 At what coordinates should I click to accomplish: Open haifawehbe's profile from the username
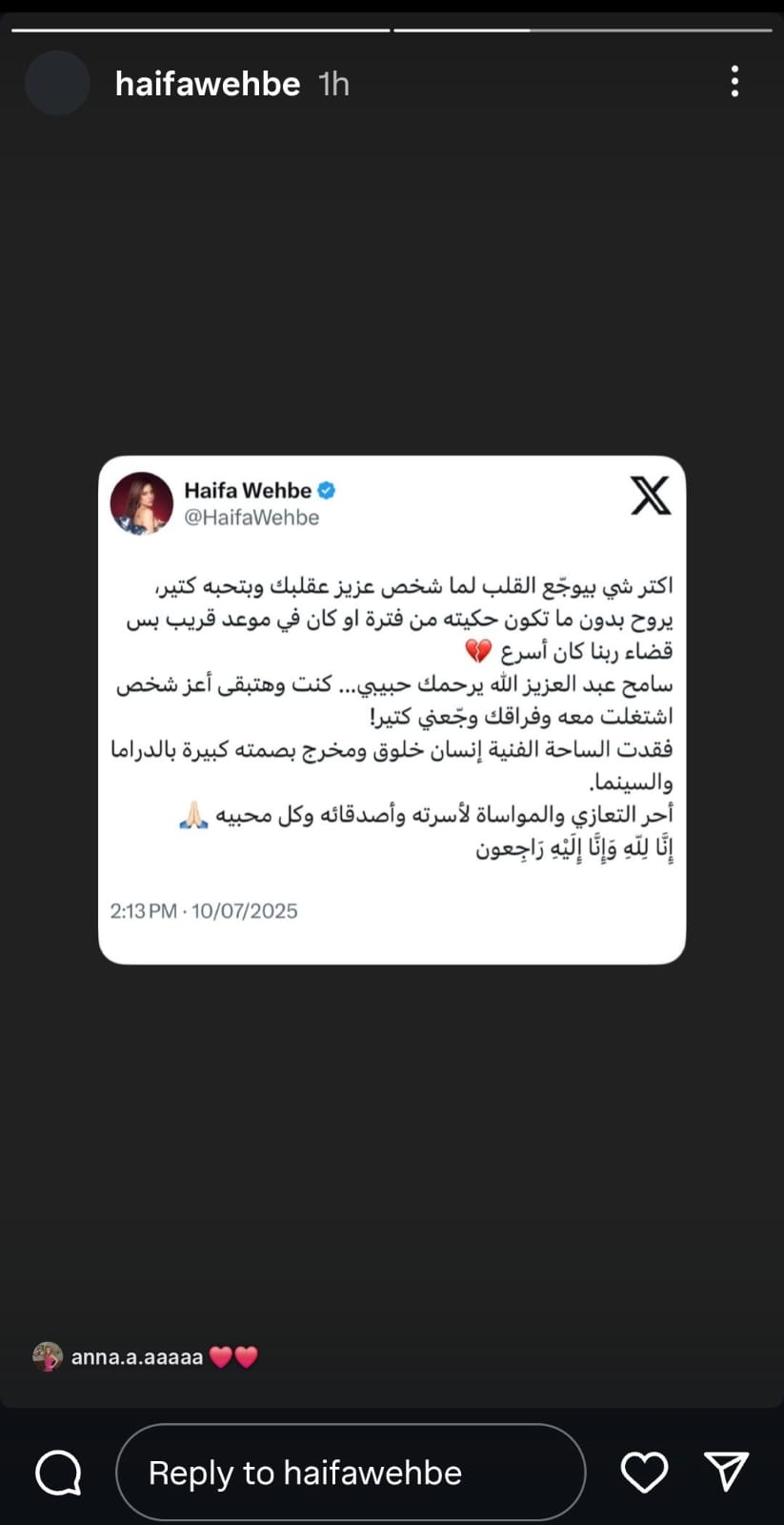pos(208,84)
